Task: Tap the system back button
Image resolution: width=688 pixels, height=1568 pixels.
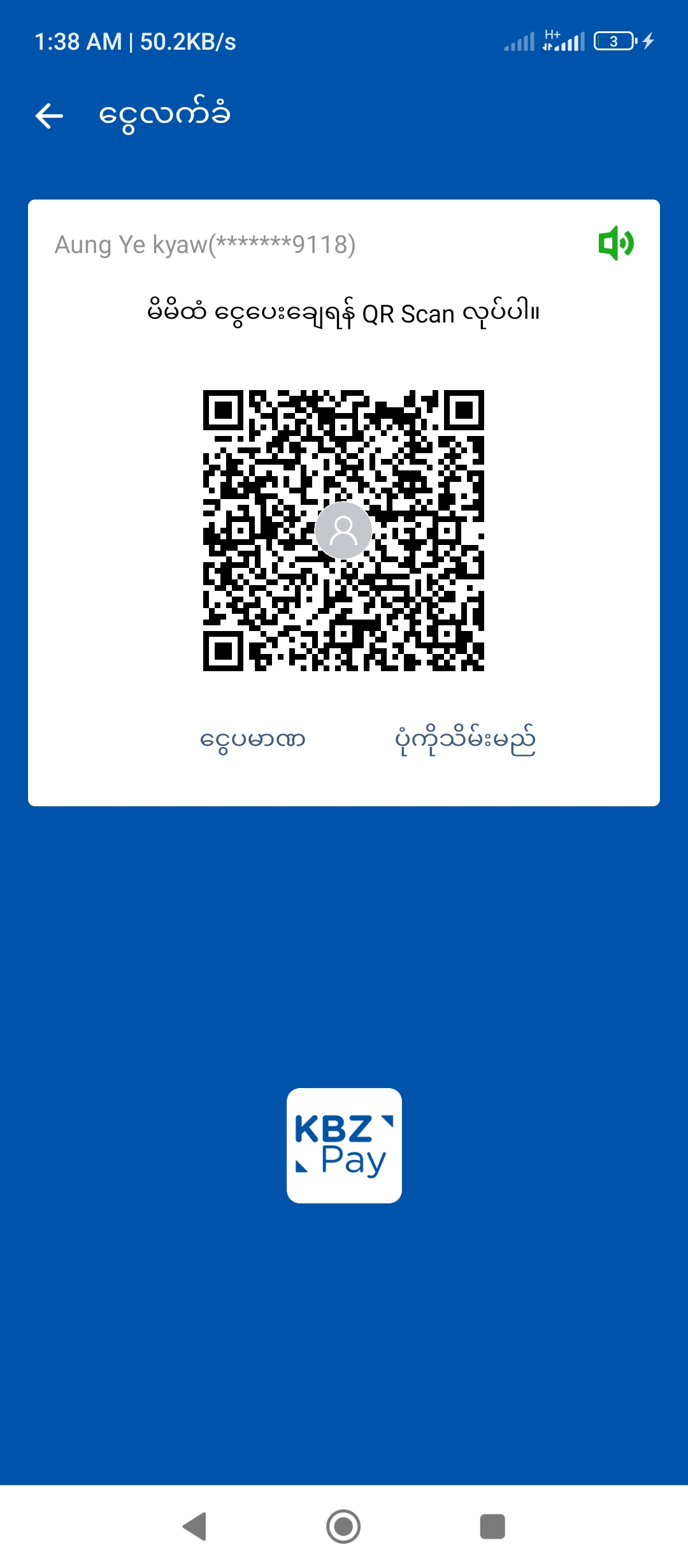Action: (195, 1526)
